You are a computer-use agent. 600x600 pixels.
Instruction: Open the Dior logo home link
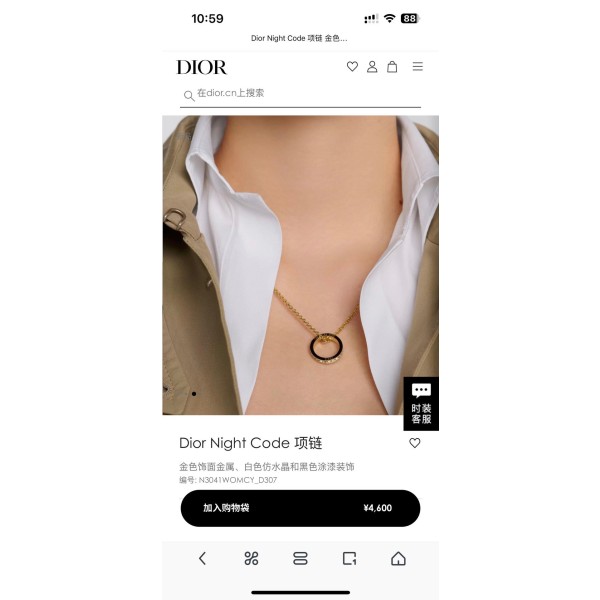pyautogui.click(x=202, y=67)
